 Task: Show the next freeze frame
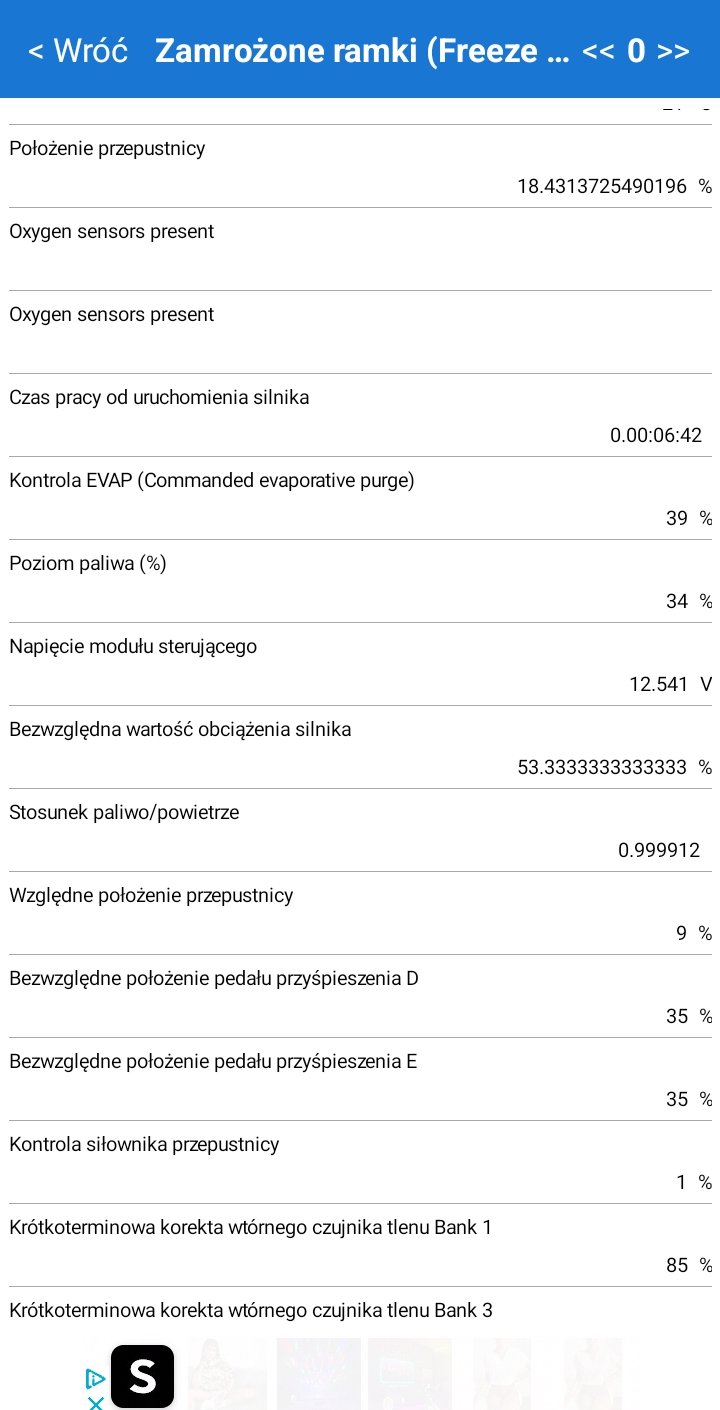coord(674,51)
